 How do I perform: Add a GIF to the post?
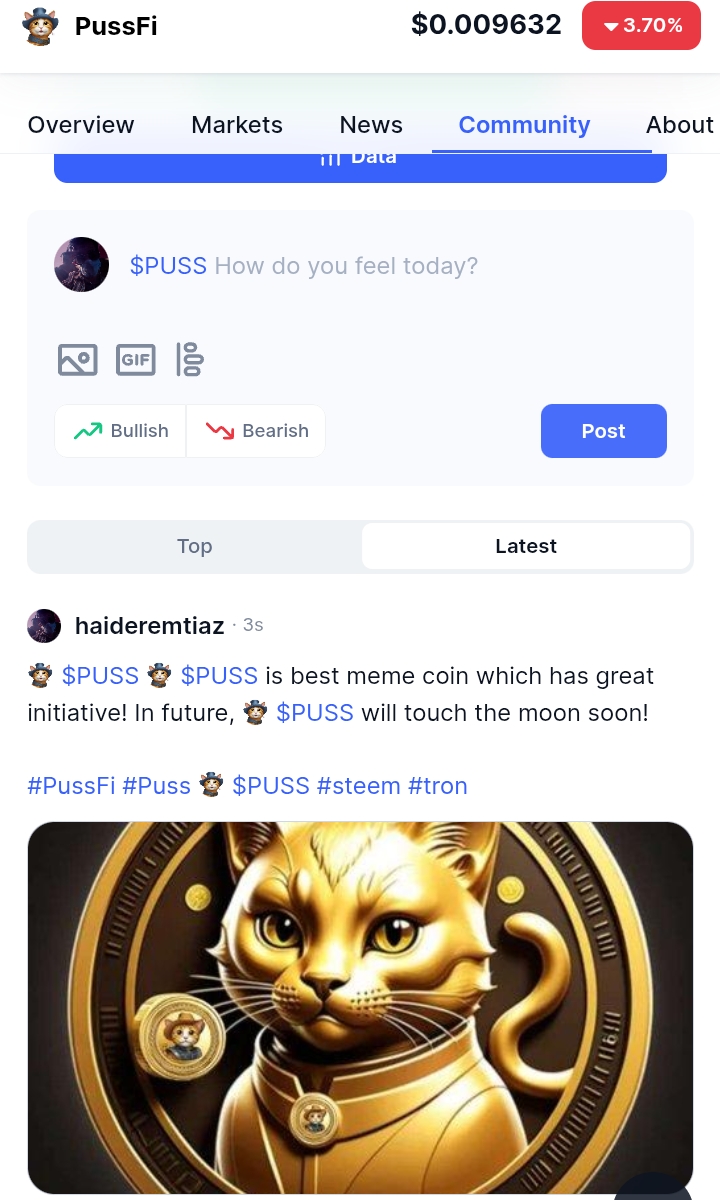(x=136, y=359)
